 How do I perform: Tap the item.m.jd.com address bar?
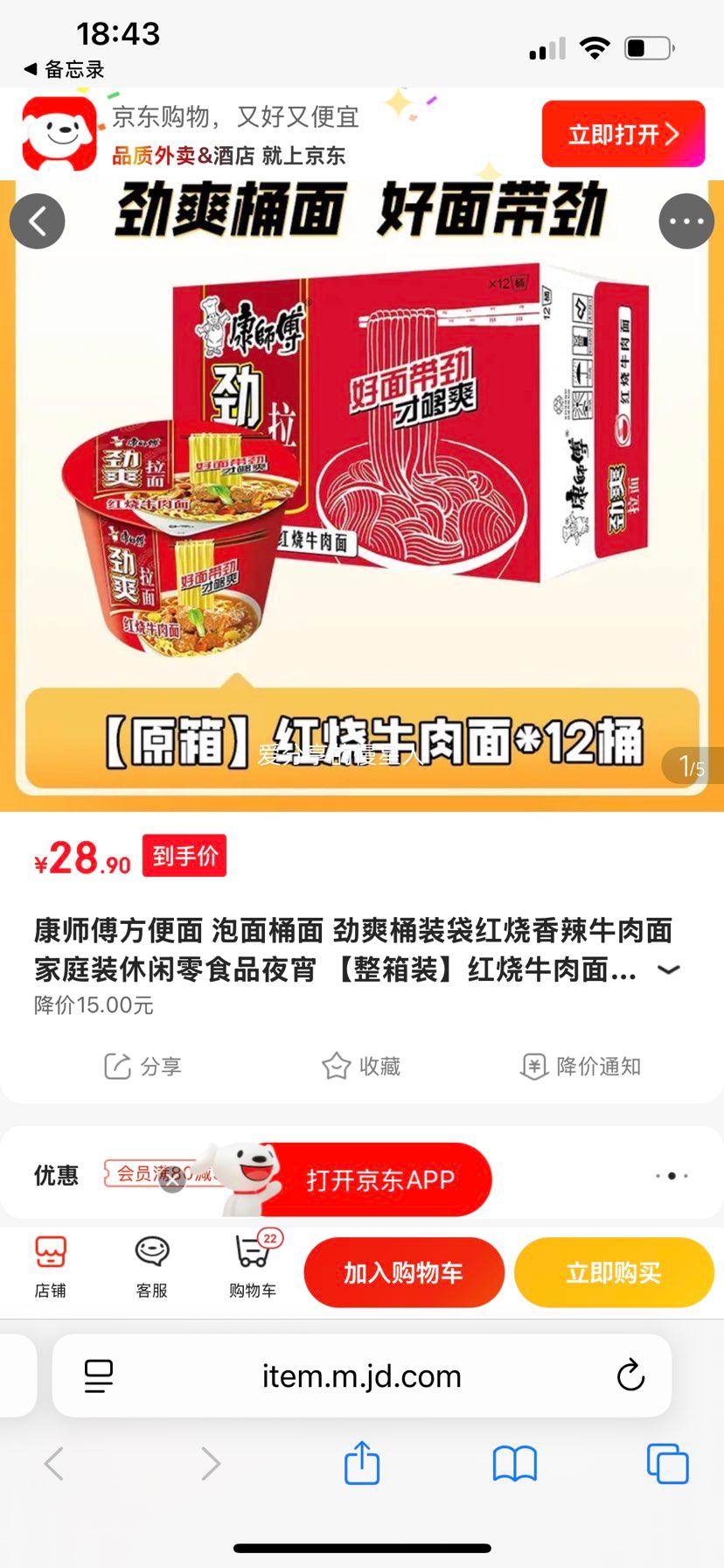click(x=362, y=1375)
